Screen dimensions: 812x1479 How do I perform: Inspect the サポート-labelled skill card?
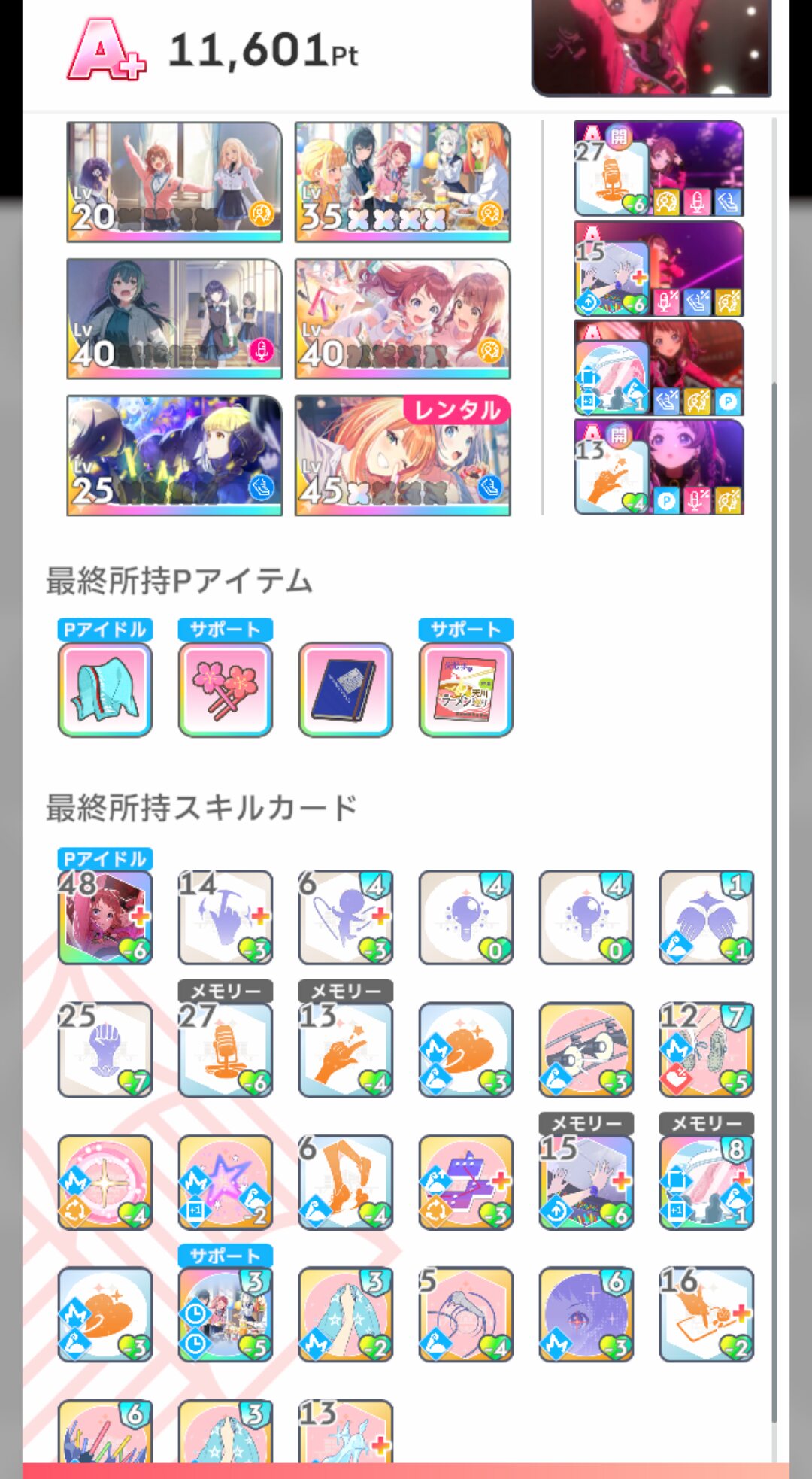point(226,1314)
